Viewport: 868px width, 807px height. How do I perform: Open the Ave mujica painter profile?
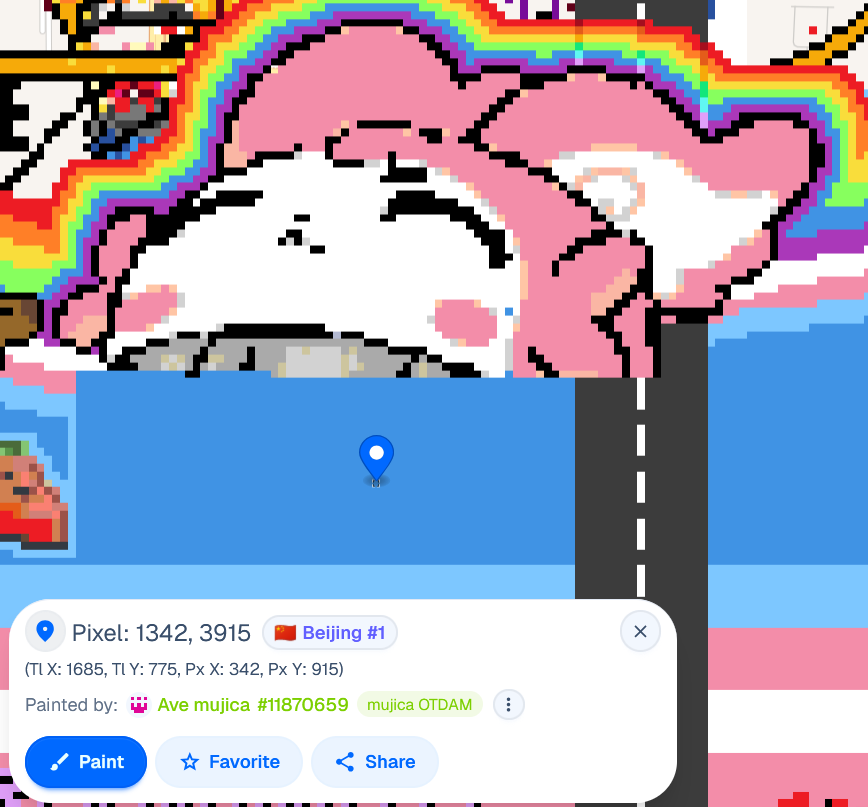(252, 705)
